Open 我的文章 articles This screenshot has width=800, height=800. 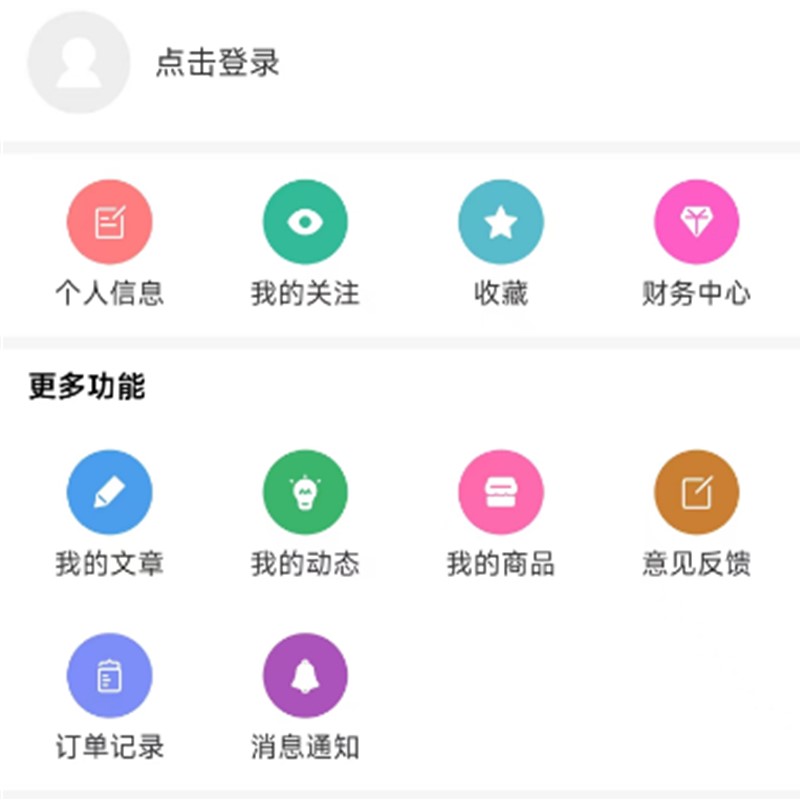click(x=109, y=492)
